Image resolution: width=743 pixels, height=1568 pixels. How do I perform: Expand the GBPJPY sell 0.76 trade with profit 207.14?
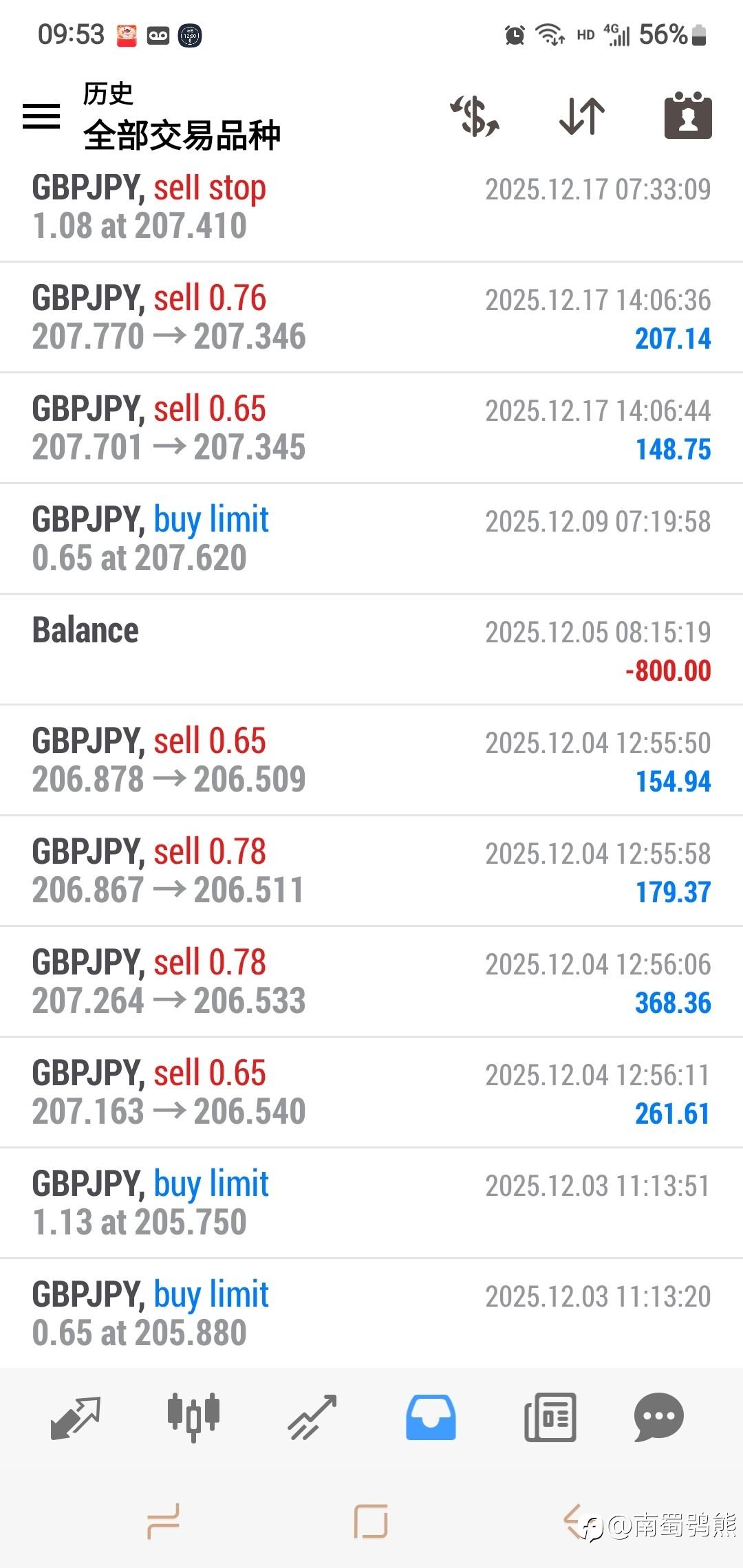pyautogui.click(x=371, y=317)
